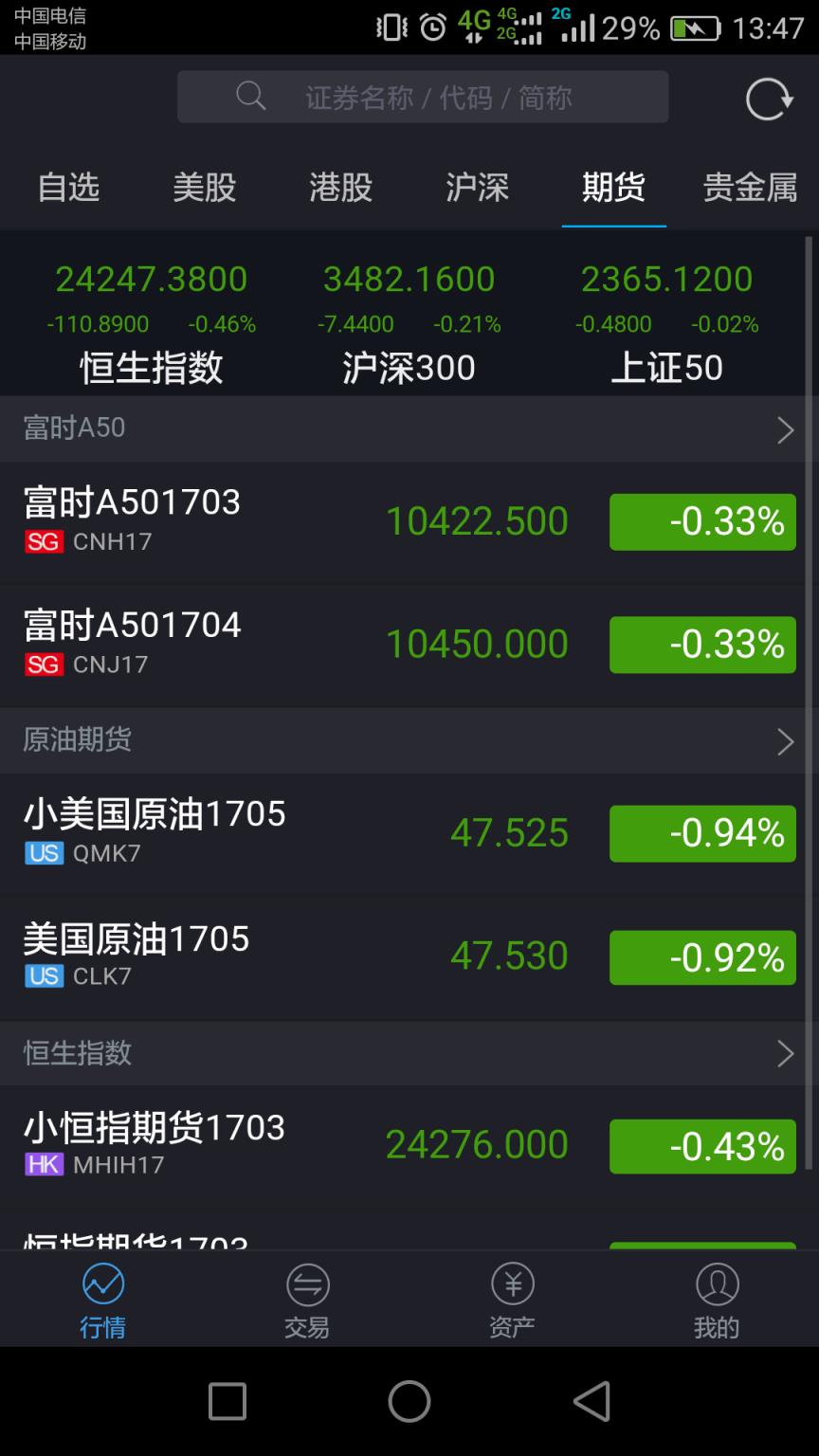Switch to the 自选 tab
Image resolution: width=819 pixels, height=1456 pixels.
click(68, 188)
